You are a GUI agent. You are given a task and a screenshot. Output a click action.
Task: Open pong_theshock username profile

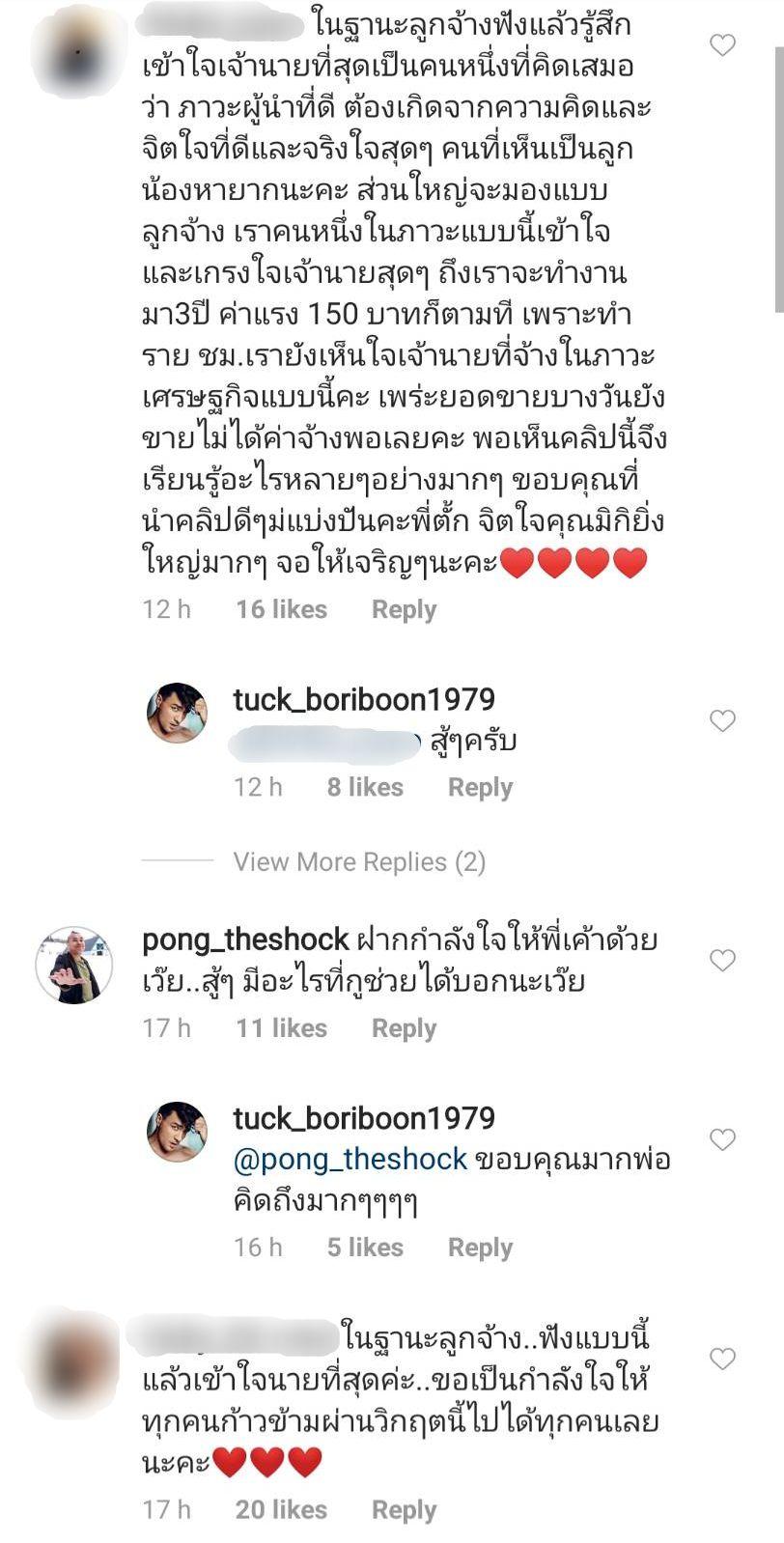(x=245, y=939)
